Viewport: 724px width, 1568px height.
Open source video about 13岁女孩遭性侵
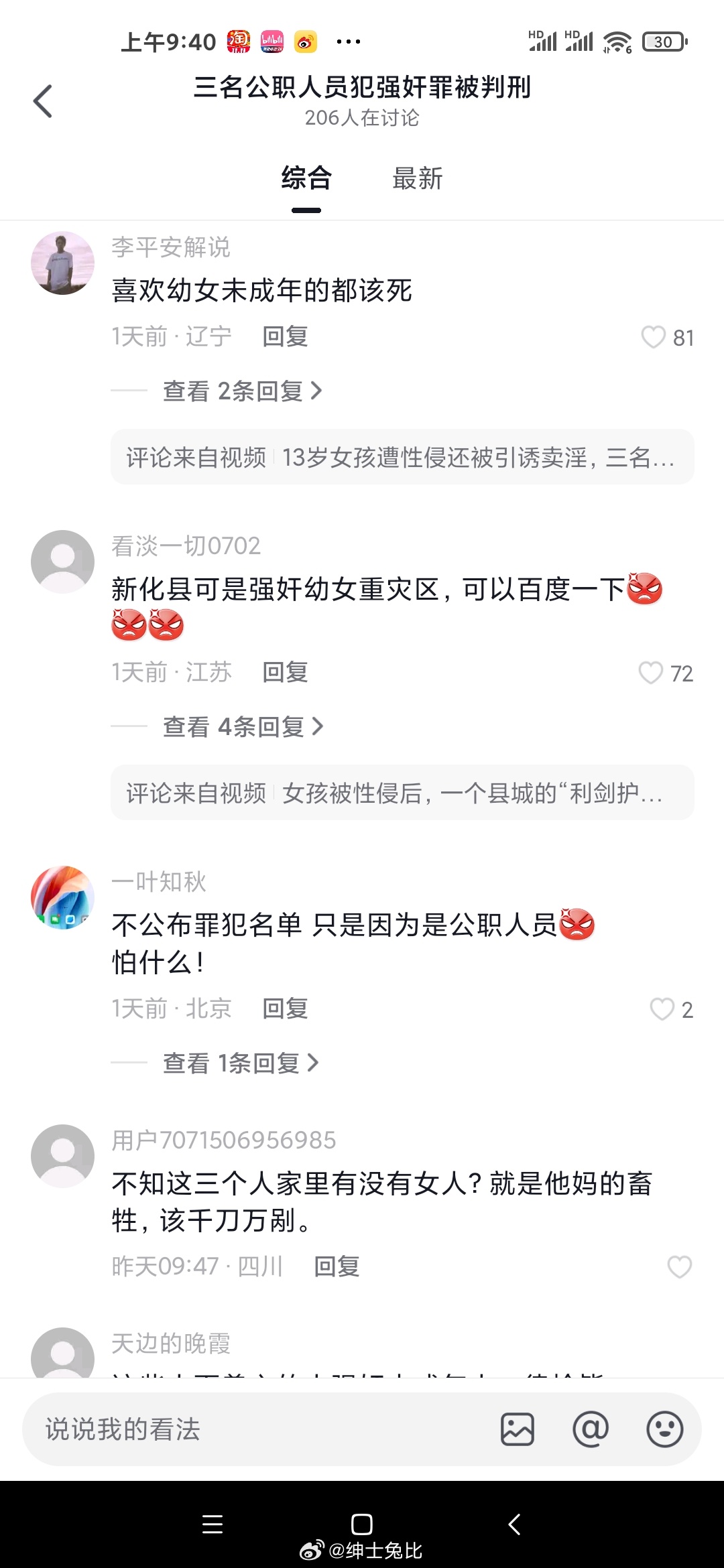pyautogui.click(x=402, y=458)
